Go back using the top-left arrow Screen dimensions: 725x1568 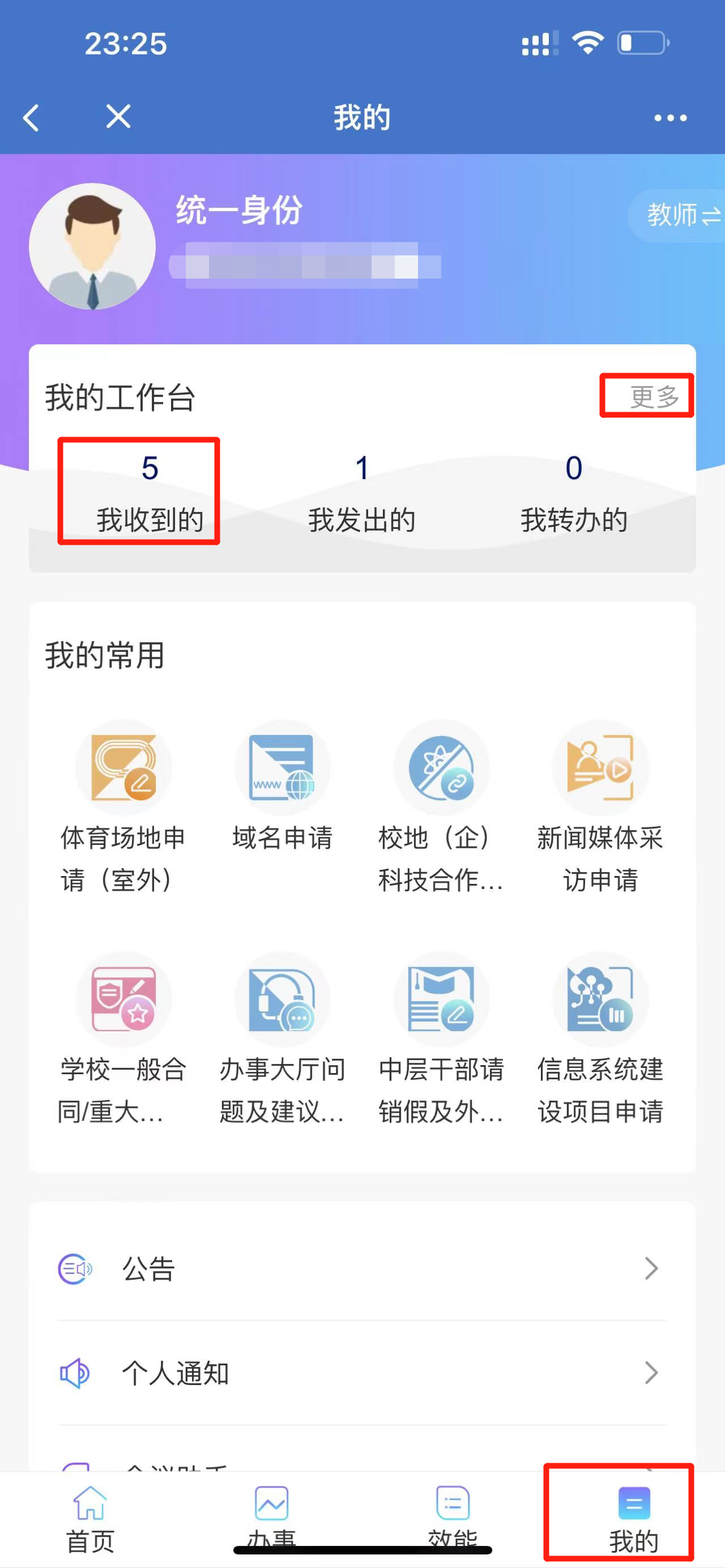point(32,117)
